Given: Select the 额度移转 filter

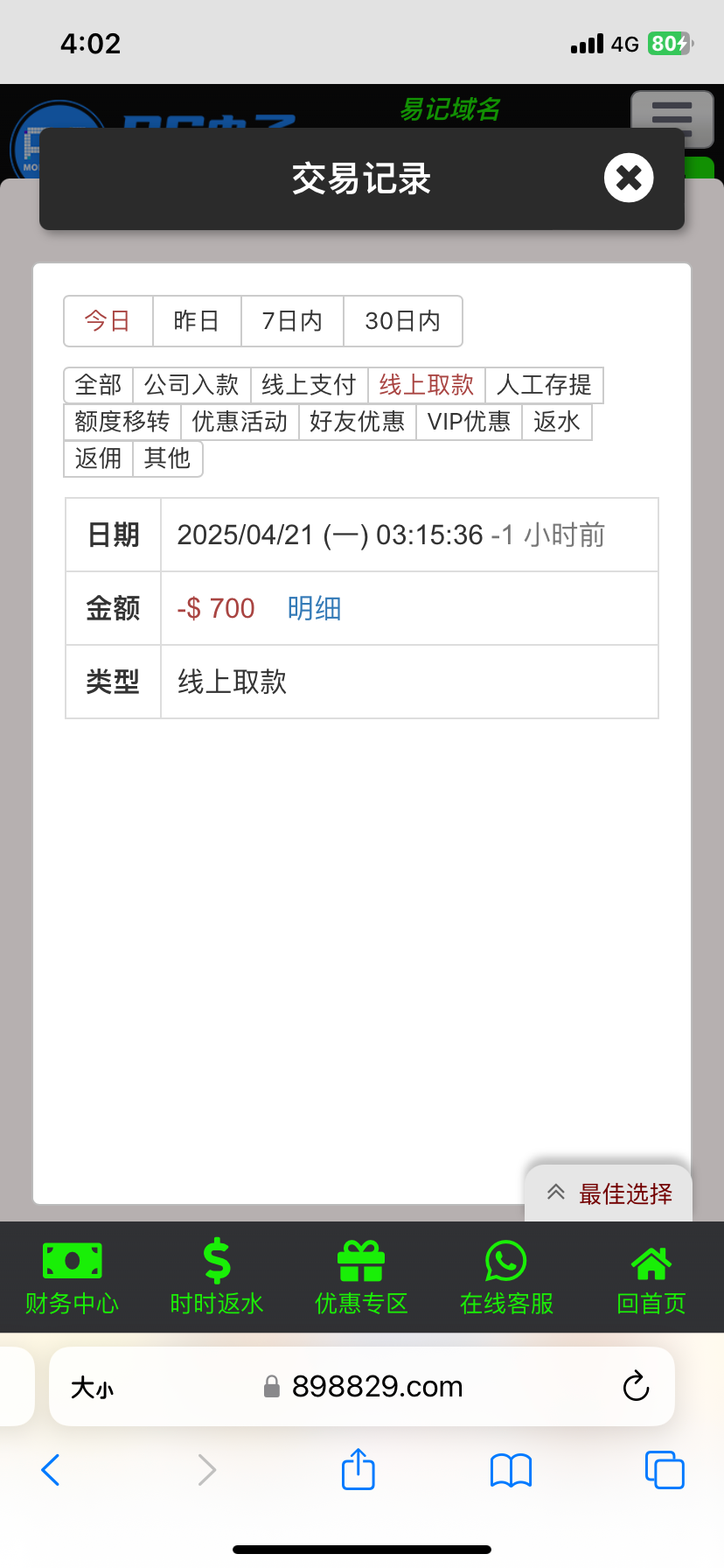Looking at the screenshot, I should click(122, 422).
